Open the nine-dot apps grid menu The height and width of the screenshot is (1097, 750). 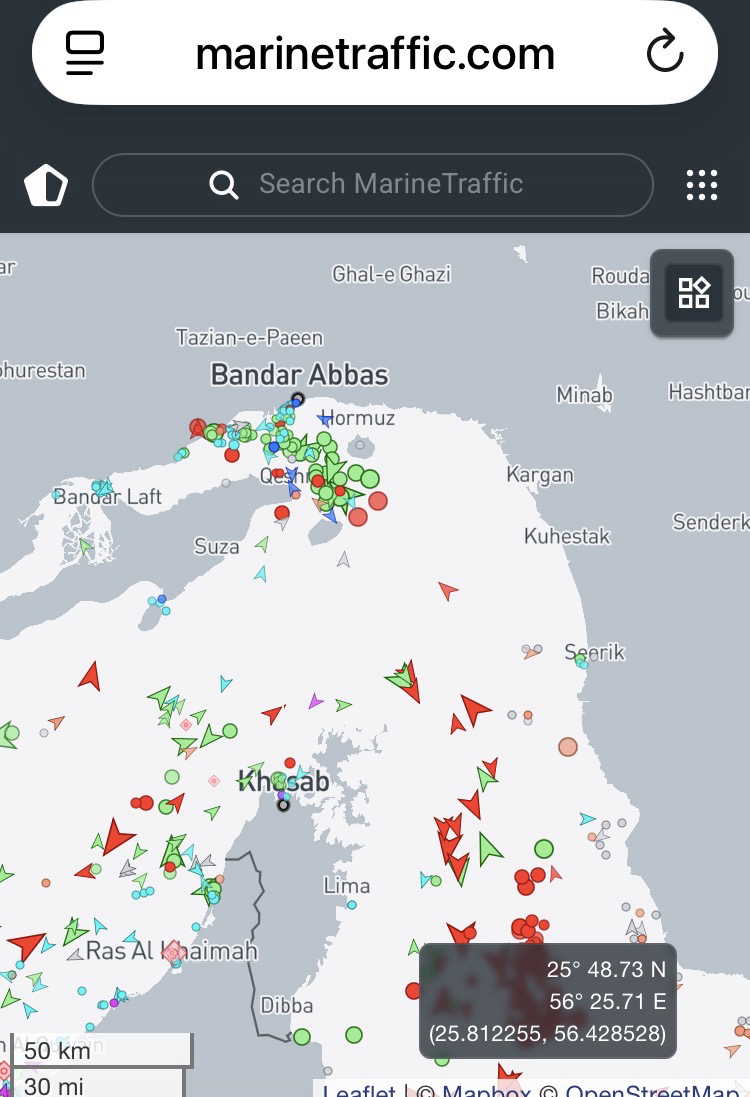[702, 185]
